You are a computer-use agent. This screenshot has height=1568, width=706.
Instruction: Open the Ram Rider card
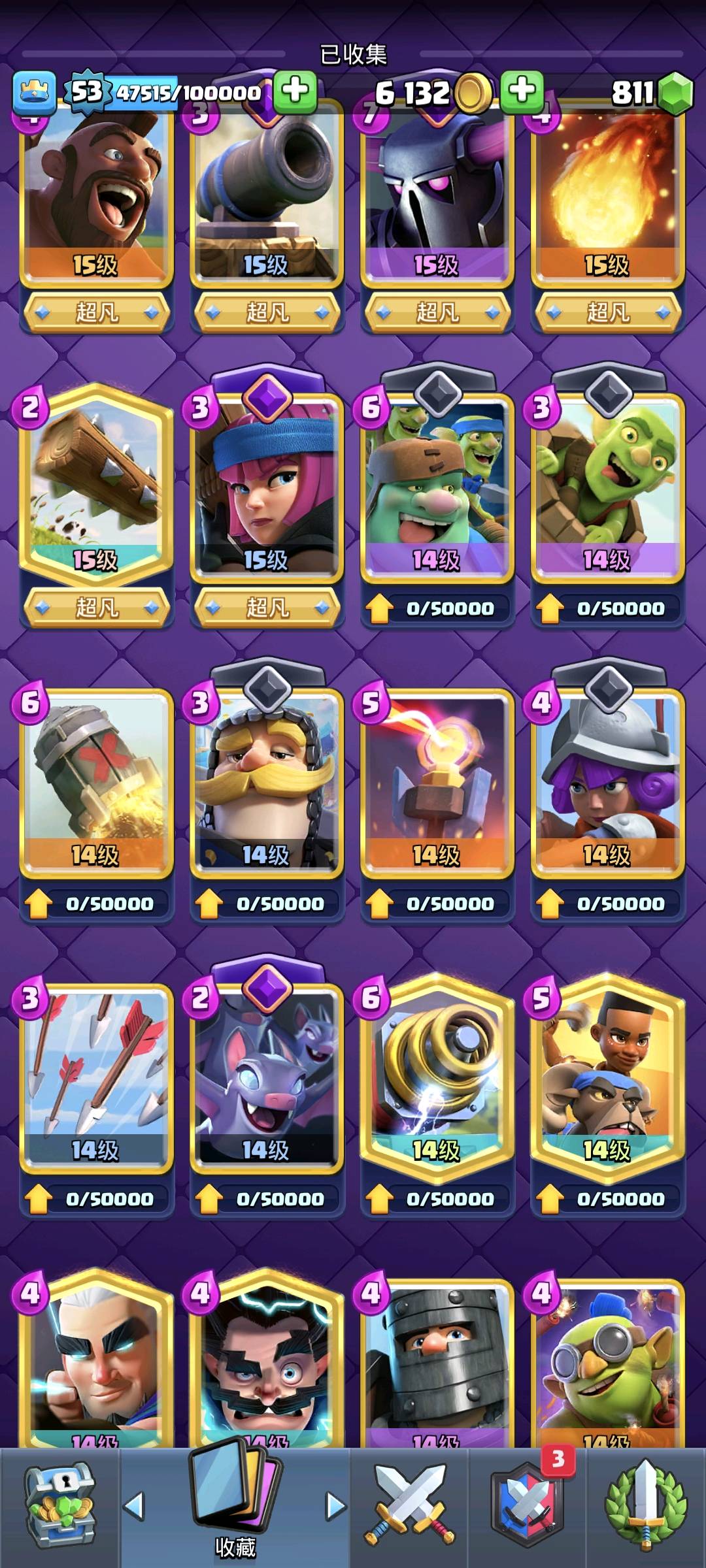(607, 1077)
